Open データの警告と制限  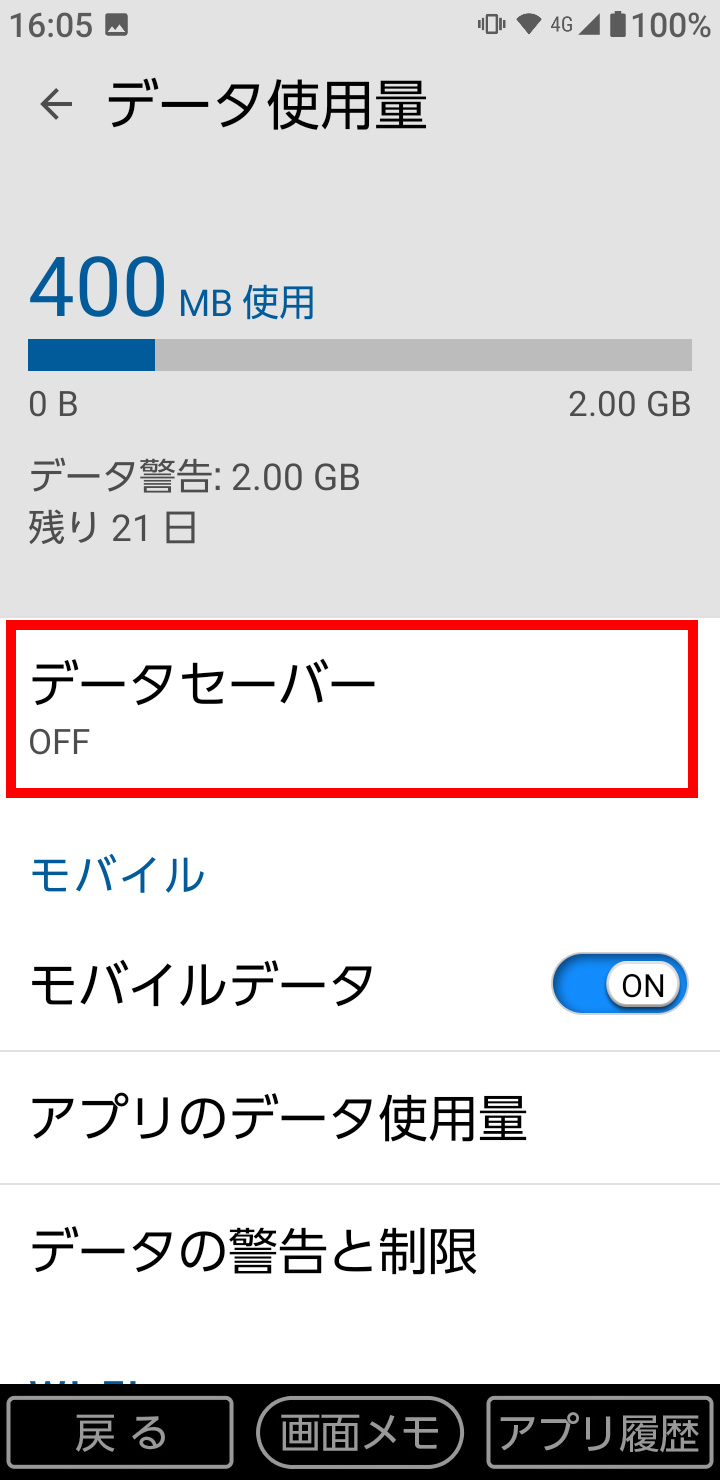[360, 1251]
